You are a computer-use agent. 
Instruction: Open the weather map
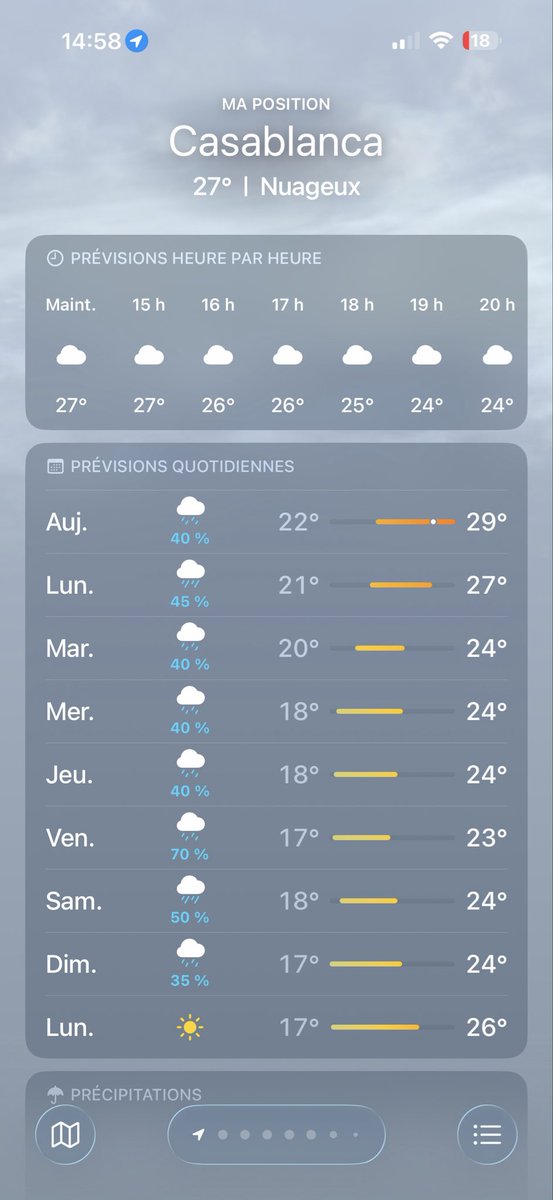65,1134
